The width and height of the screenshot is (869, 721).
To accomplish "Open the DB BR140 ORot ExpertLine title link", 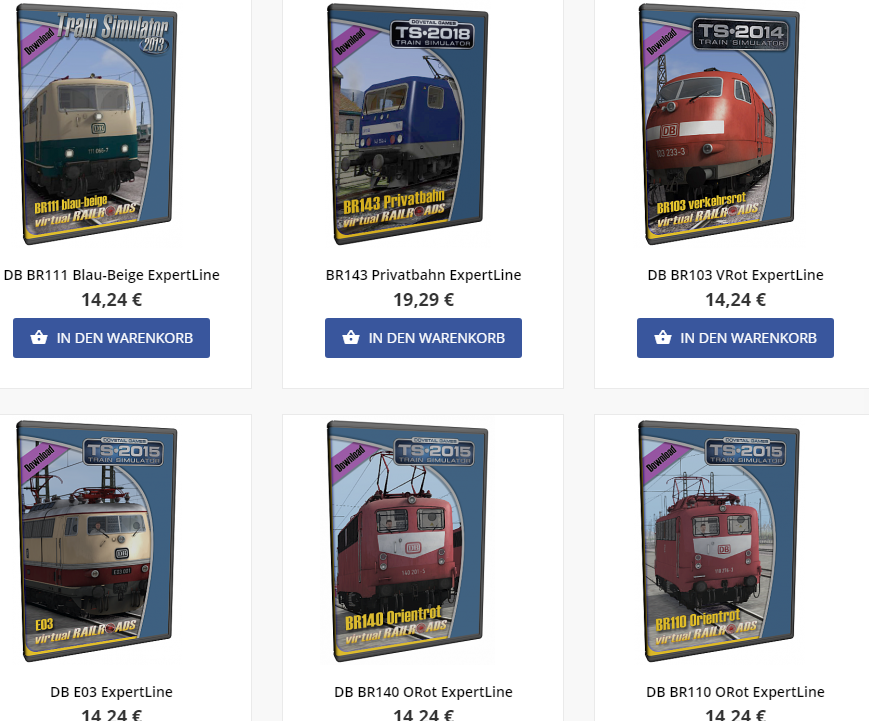I will pos(423,691).
